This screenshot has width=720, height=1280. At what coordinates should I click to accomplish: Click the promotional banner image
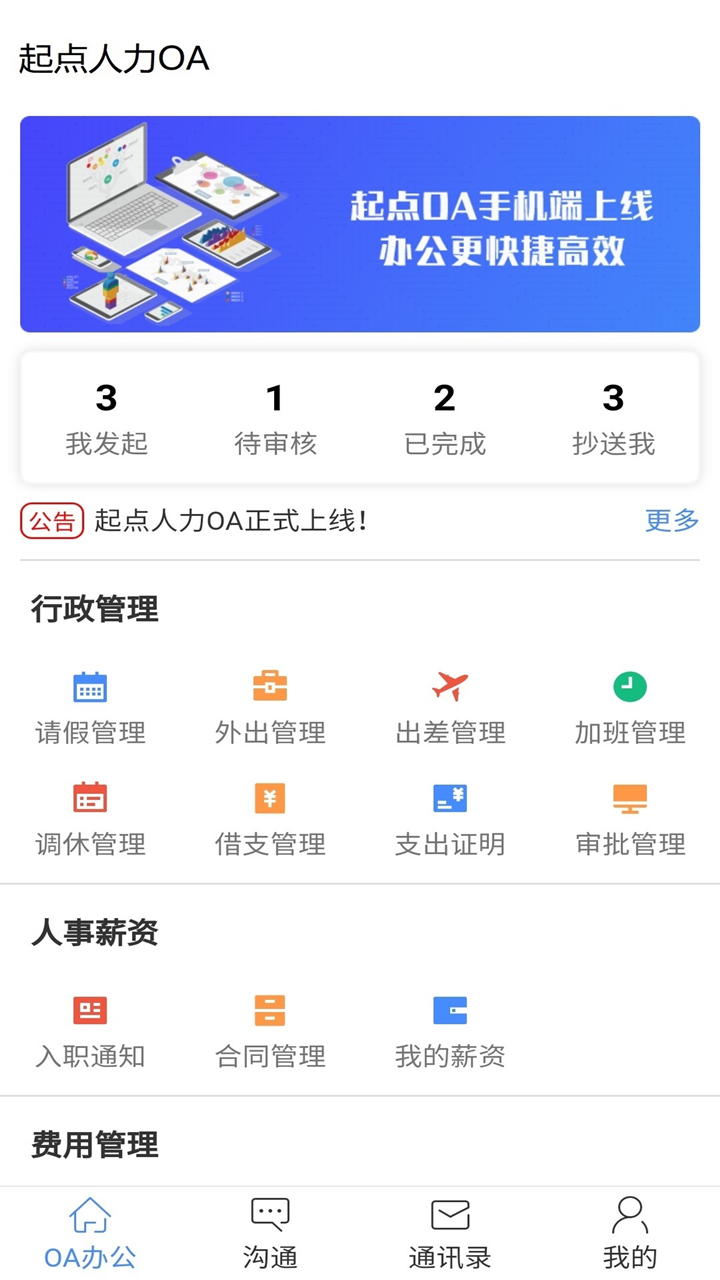(x=360, y=224)
